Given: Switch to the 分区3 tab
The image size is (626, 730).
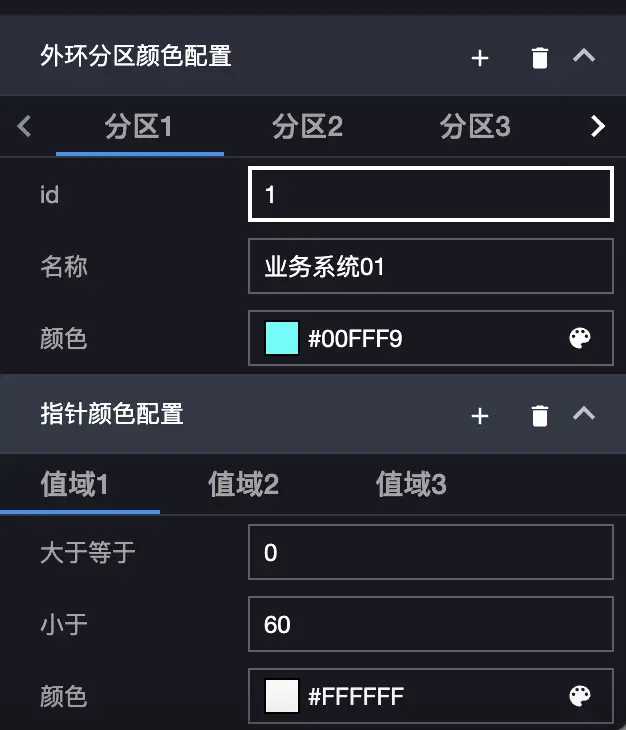Looking at the screenshot, I should (475, 126).
